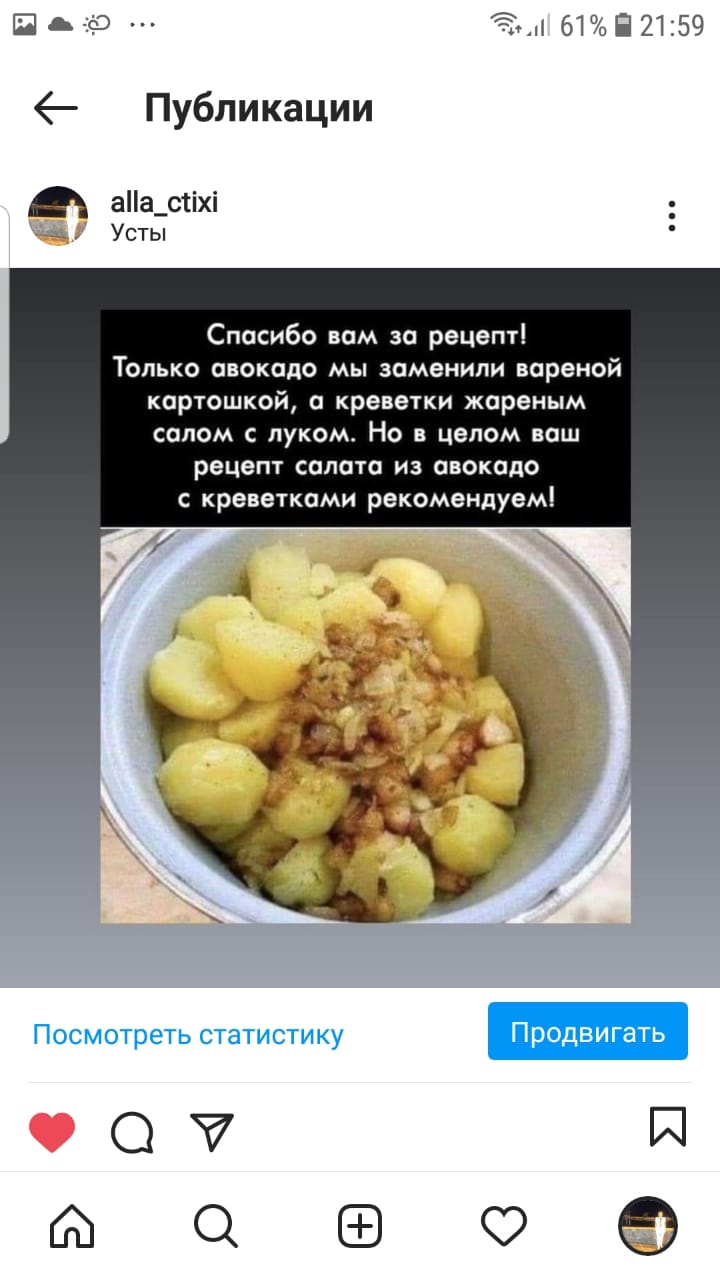The height and width of the screenshot is (1280, 720).
Task: Share post with paper plane icon
Action: click(212, 1132)
